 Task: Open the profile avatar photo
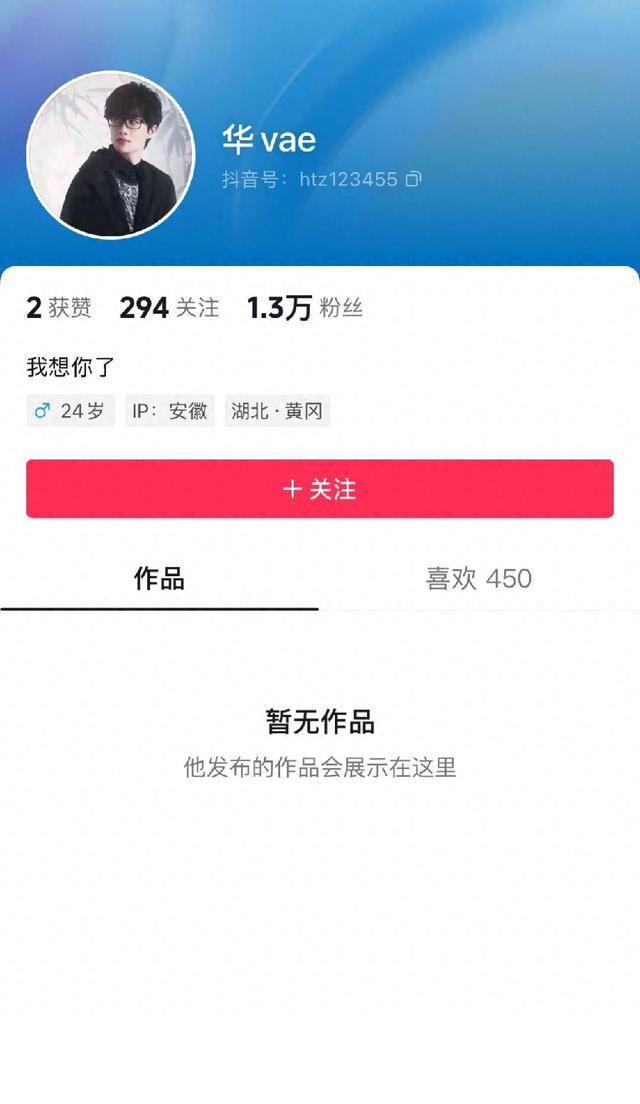110,155
